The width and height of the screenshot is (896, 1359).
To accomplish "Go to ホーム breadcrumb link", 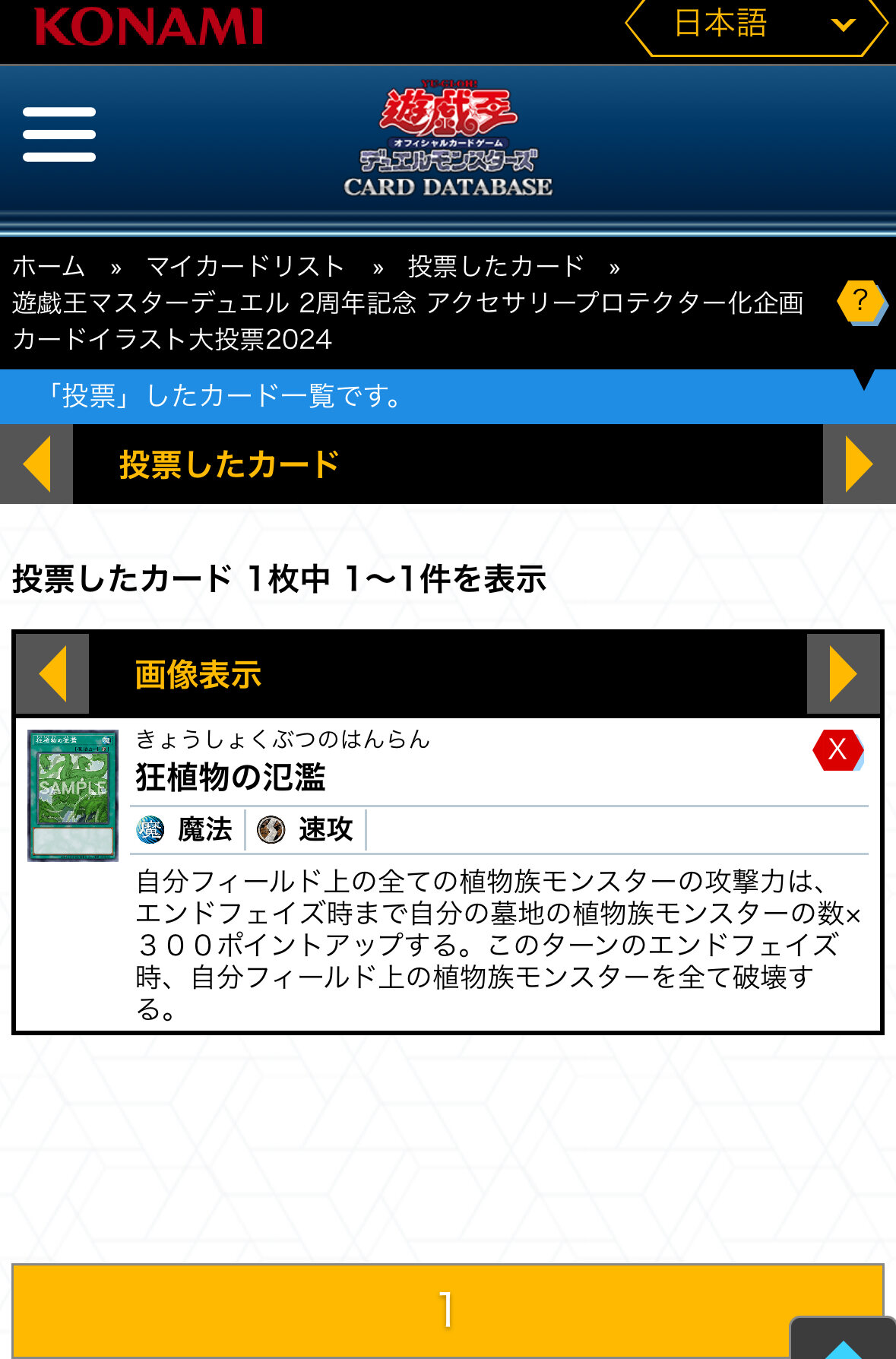I will (49, 267).
